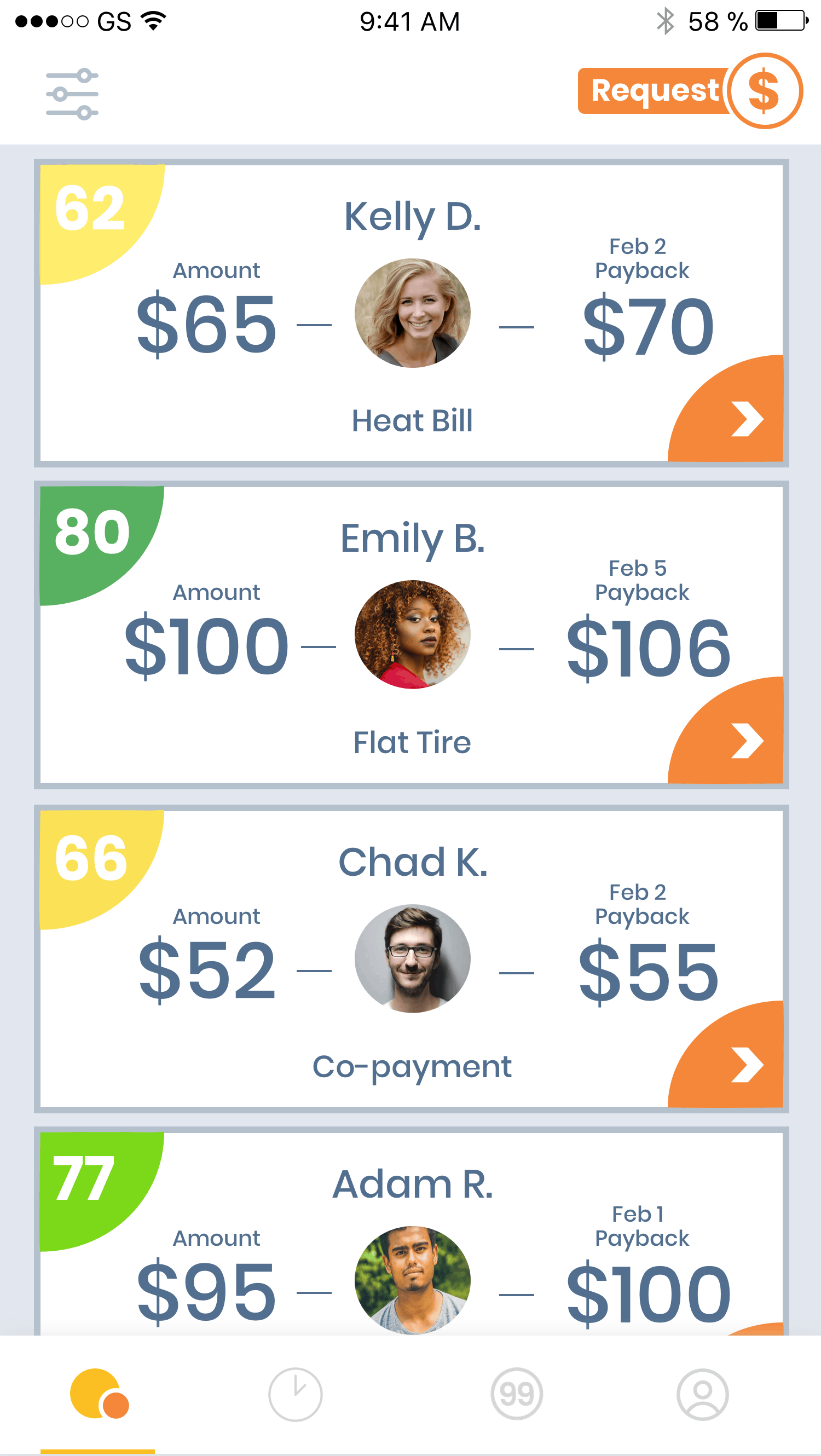This screenshot has height=1456, width=821.
Task: Tap Emily B.'s profile photo
Action: 412,635
